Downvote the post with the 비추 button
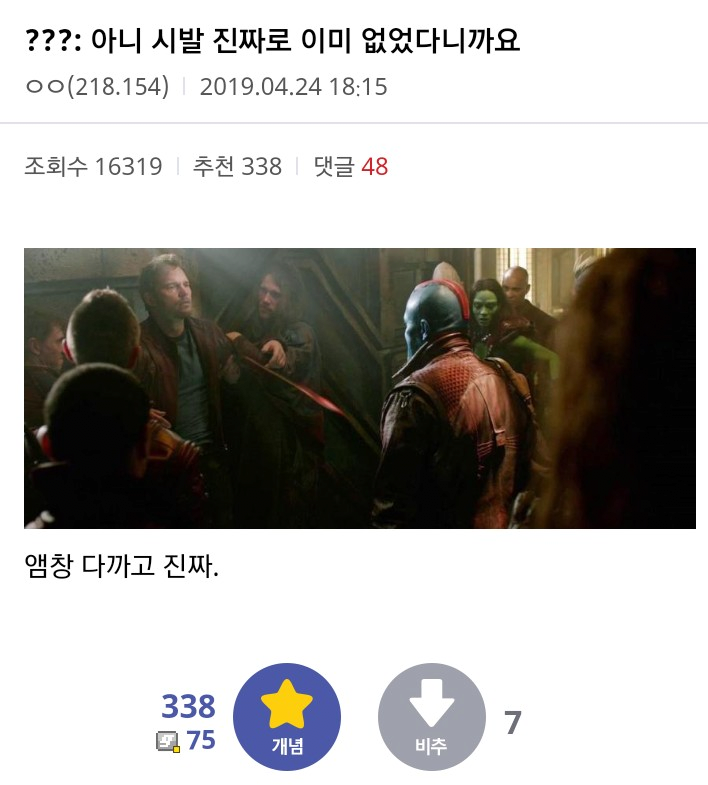Image resolution: width=708 pixels, height=785 pixels. tap(431, 716)
